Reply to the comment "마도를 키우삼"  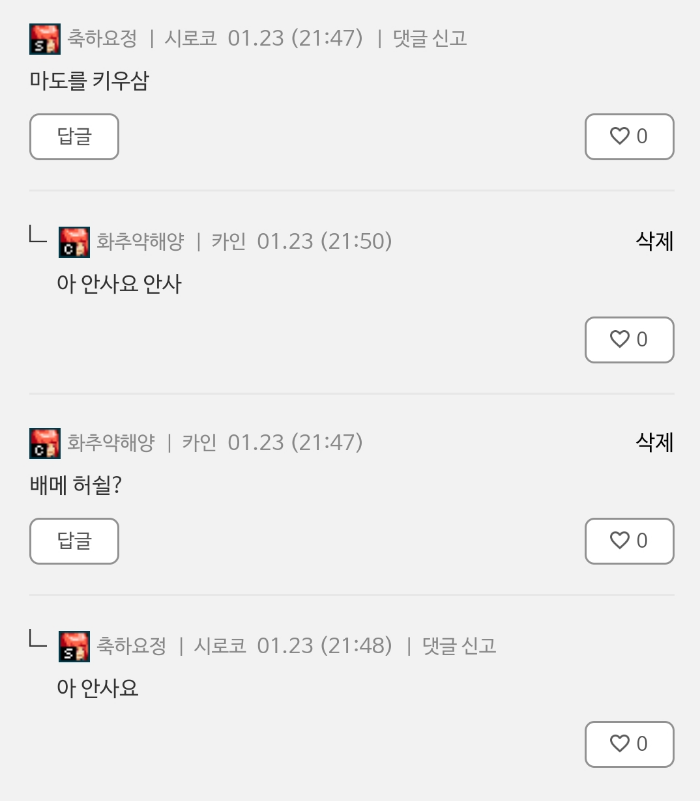point(74,137)
